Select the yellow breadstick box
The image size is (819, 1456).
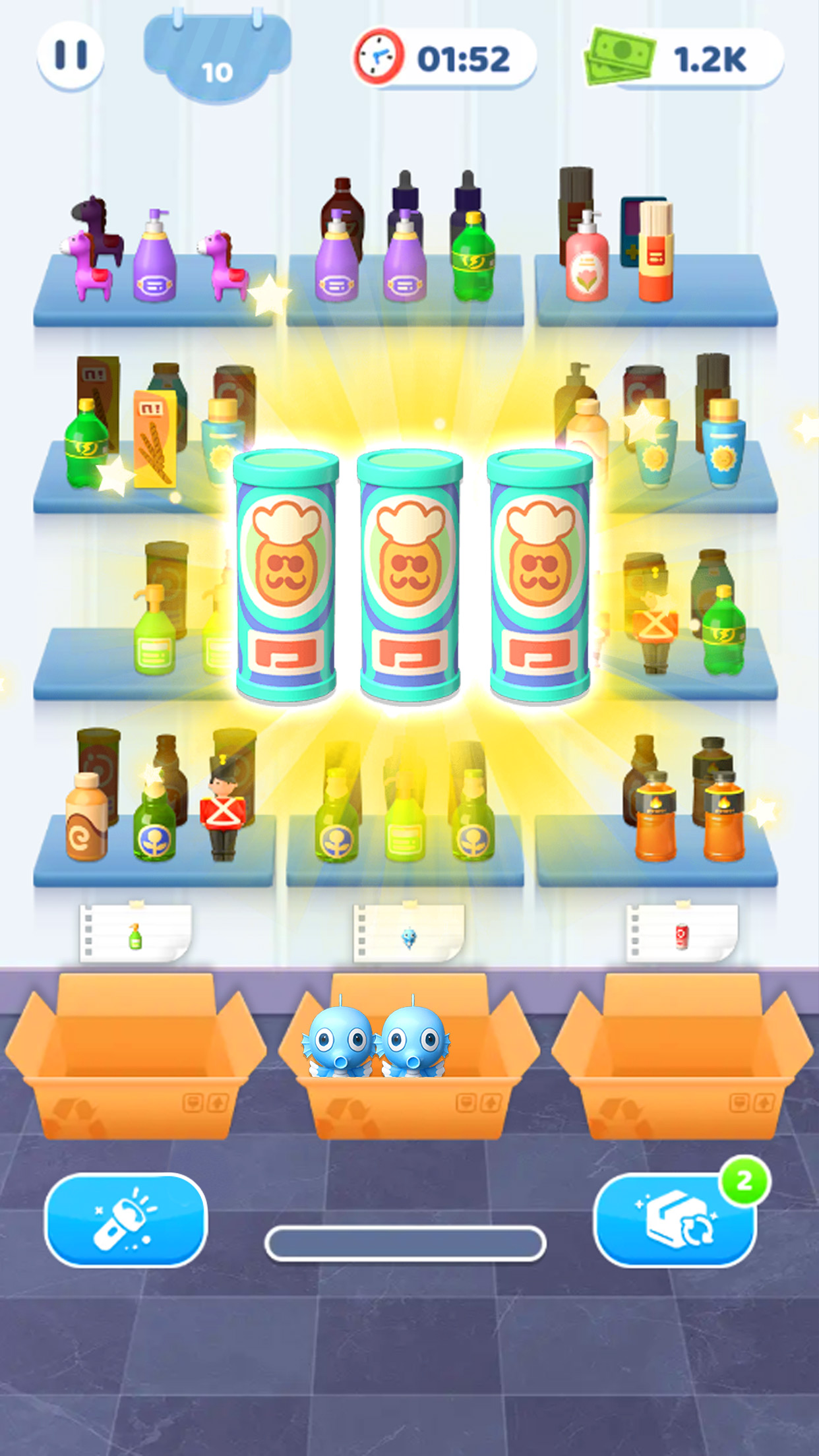[x=154, y=439]
